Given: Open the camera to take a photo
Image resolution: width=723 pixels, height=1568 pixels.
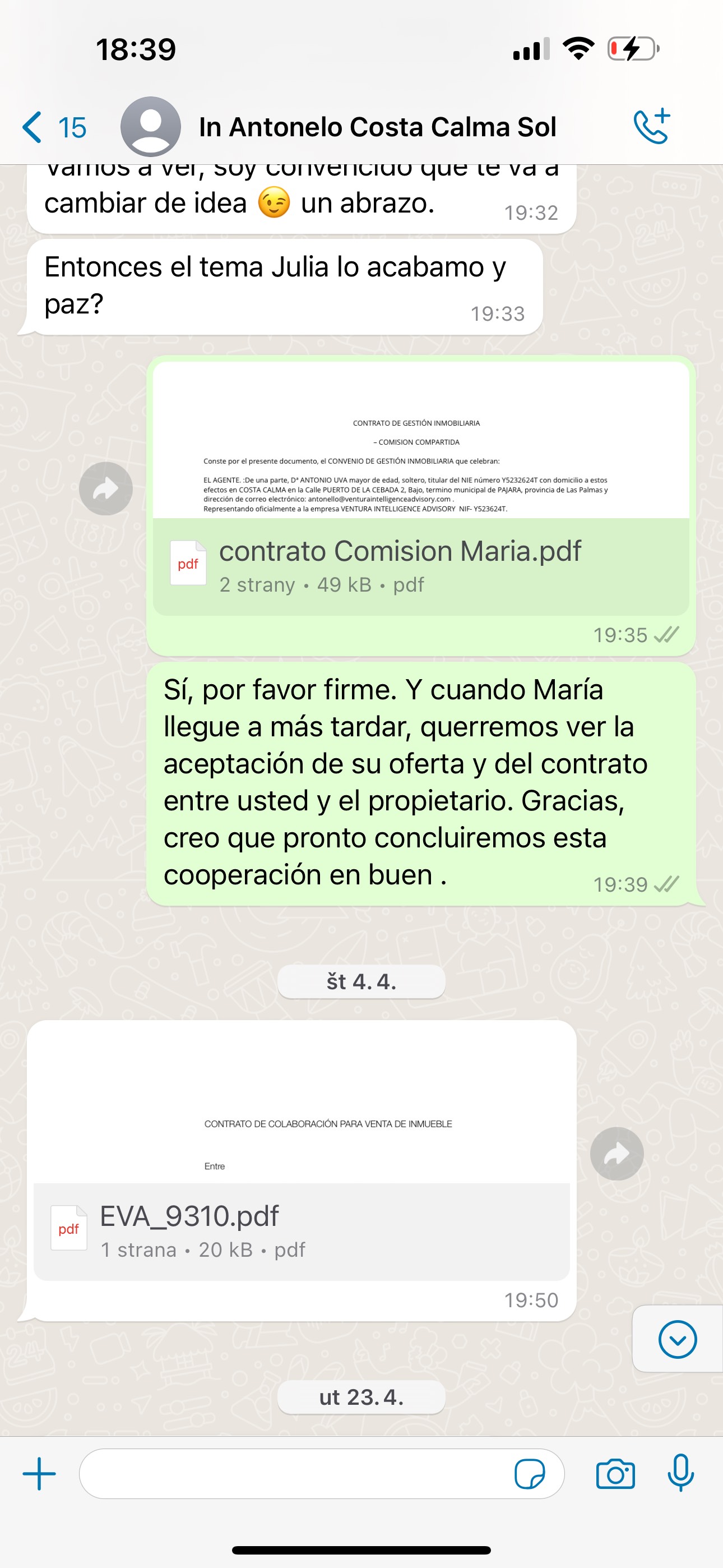Looking at the screenshot, I should click(615, 1474).
